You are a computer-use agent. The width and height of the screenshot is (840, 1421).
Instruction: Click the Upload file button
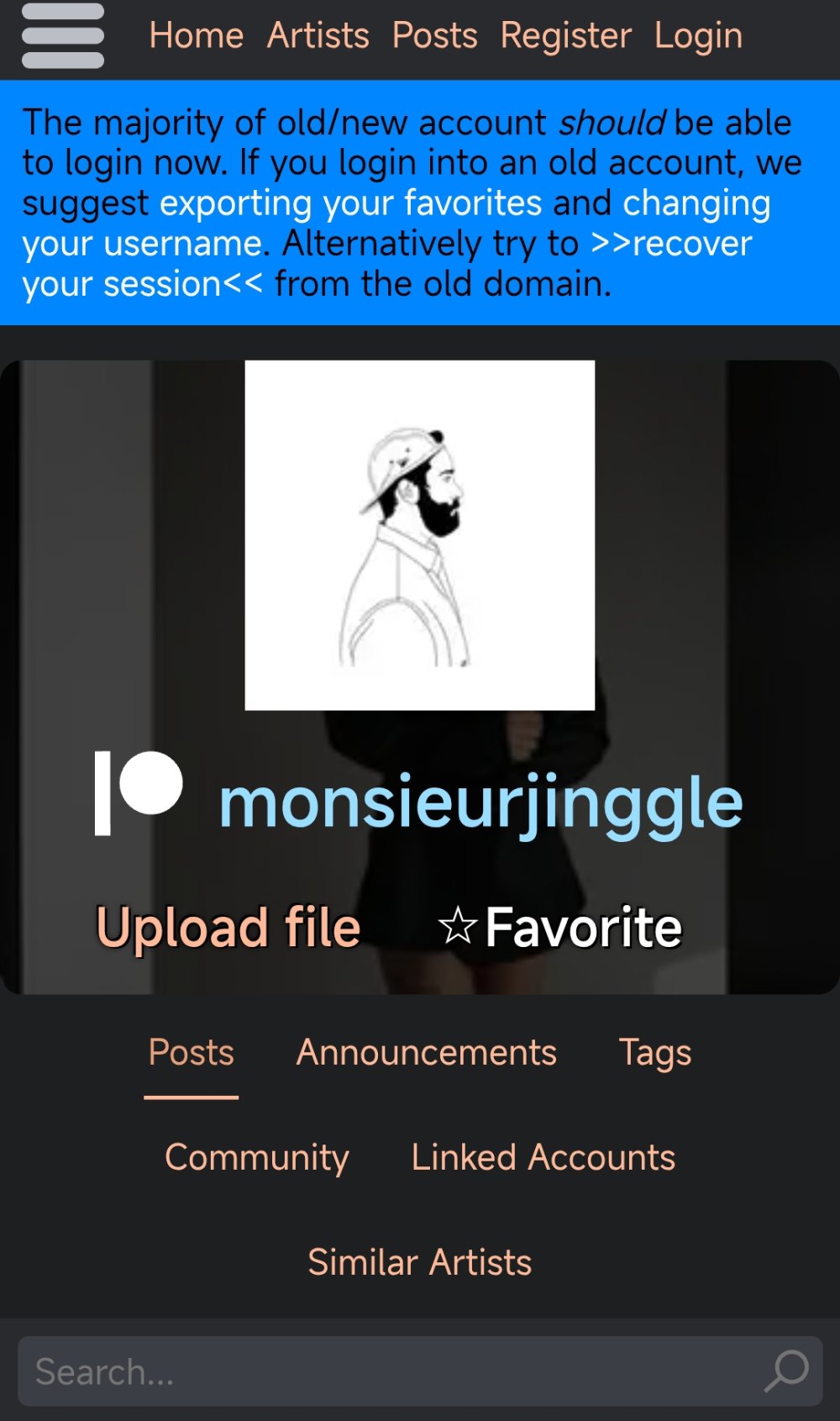[x=228, y=927]
